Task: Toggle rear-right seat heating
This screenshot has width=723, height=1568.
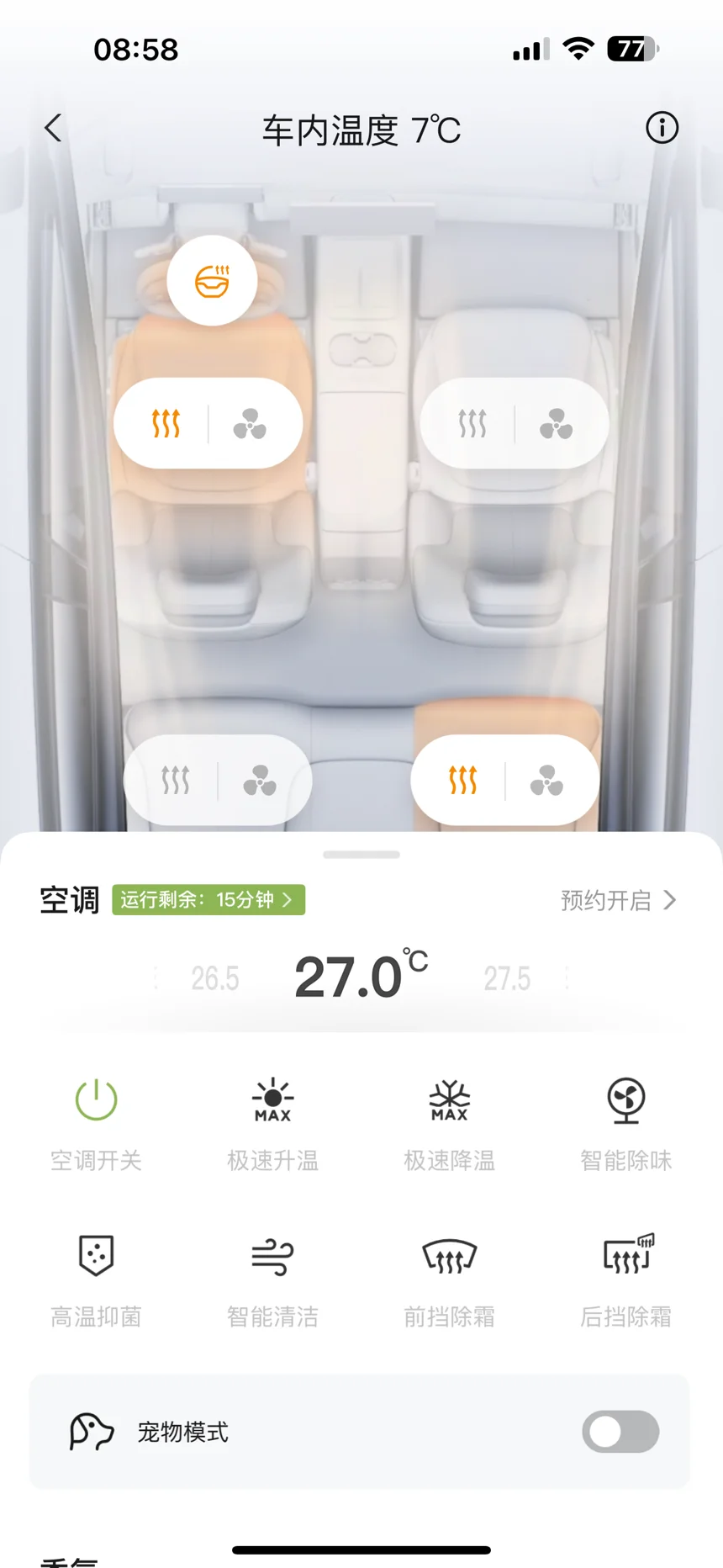Action: (x=462, y=780)
